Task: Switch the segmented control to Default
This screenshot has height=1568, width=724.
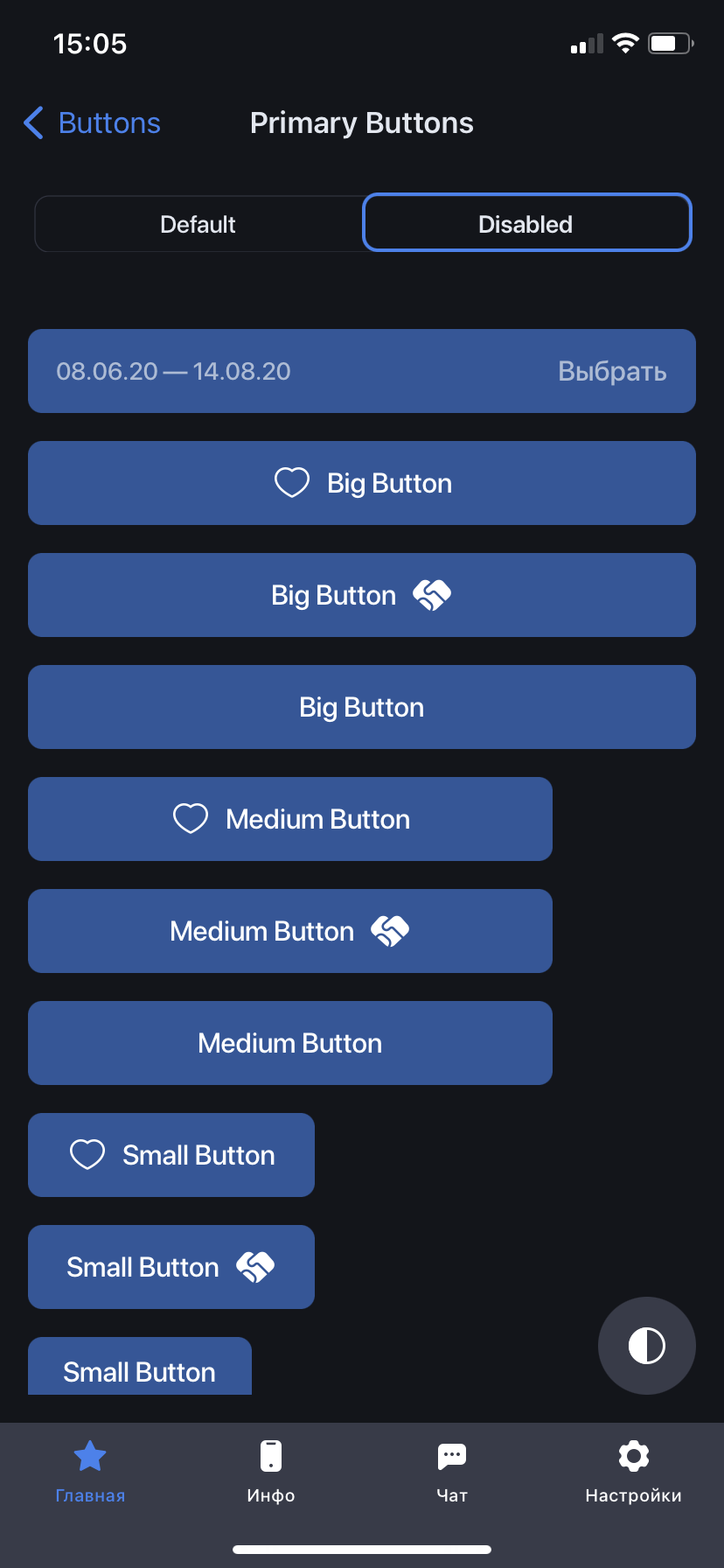Action: point(198,223)
